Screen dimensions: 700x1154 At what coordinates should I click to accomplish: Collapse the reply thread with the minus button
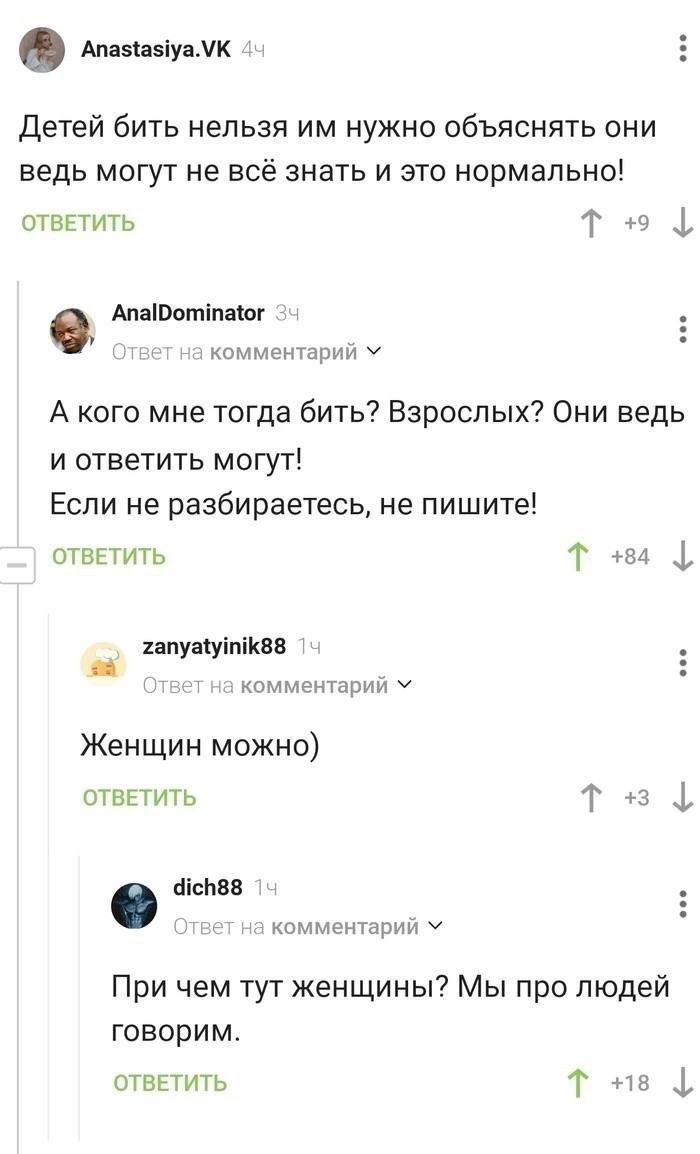pyautogui.click(x=17, y=565)
